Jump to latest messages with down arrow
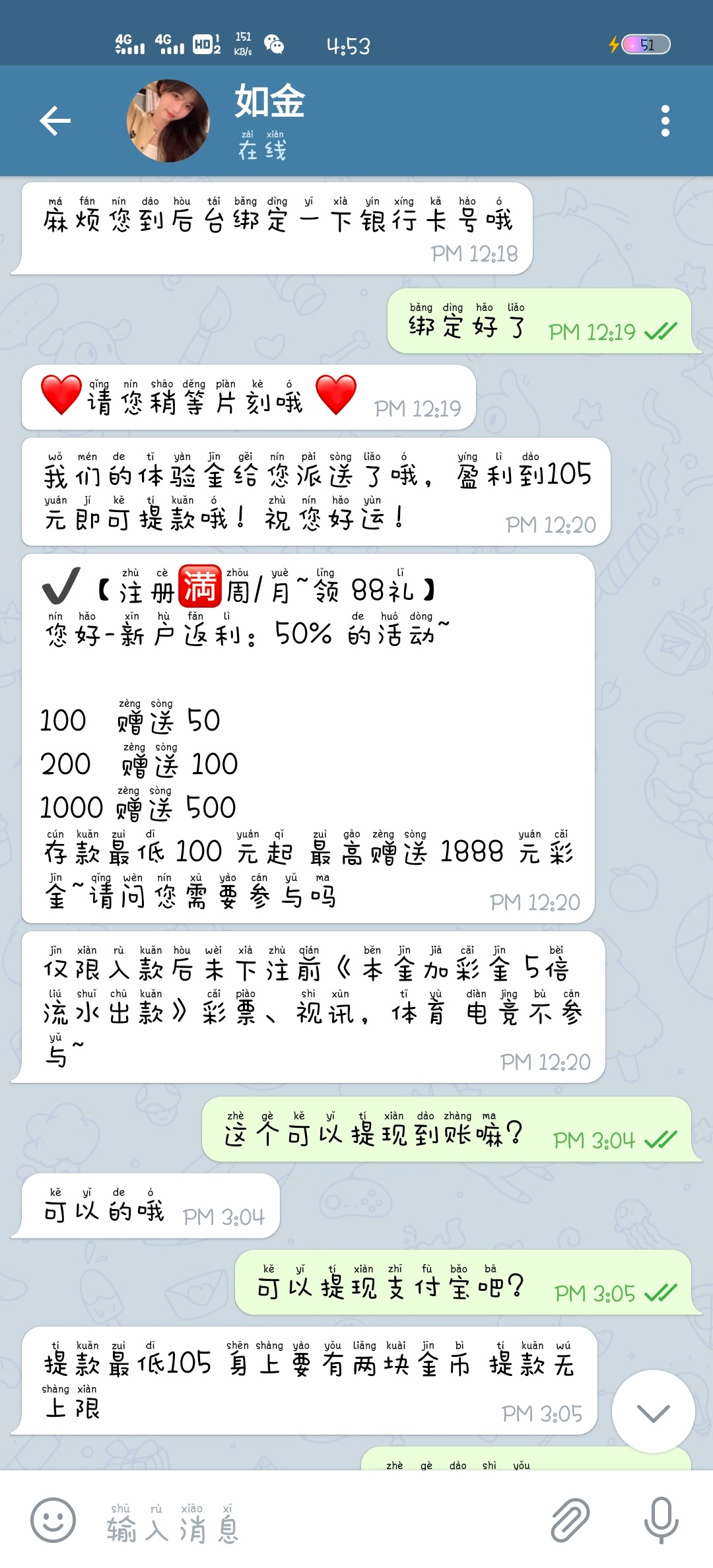Image resolution: width=713 pixels, height=1568 pixels. 653,1412
